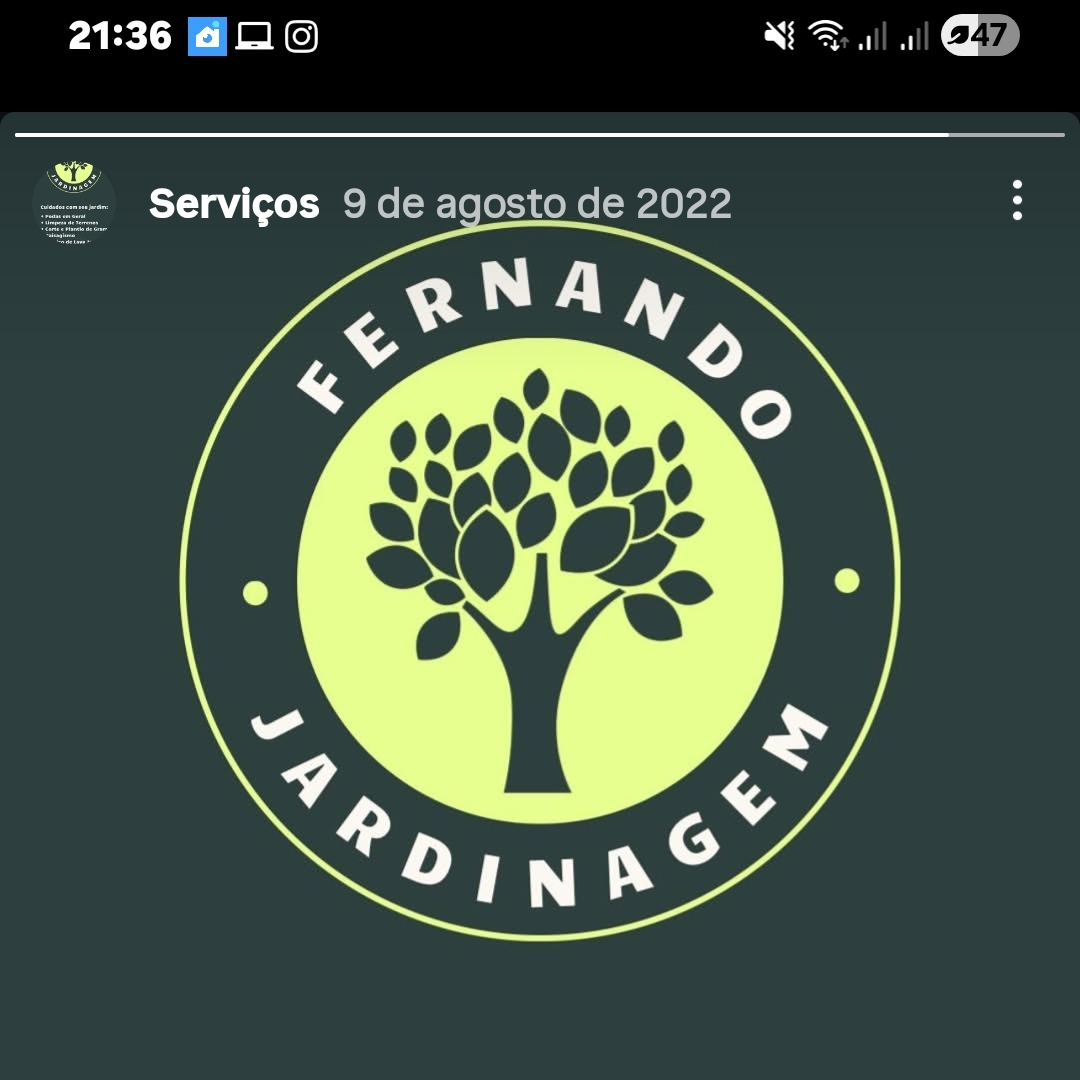Open the three-dot story options menu
Image resolution: width=1080 pixels, height=1080 pixels.
(x=1017, y=201)
